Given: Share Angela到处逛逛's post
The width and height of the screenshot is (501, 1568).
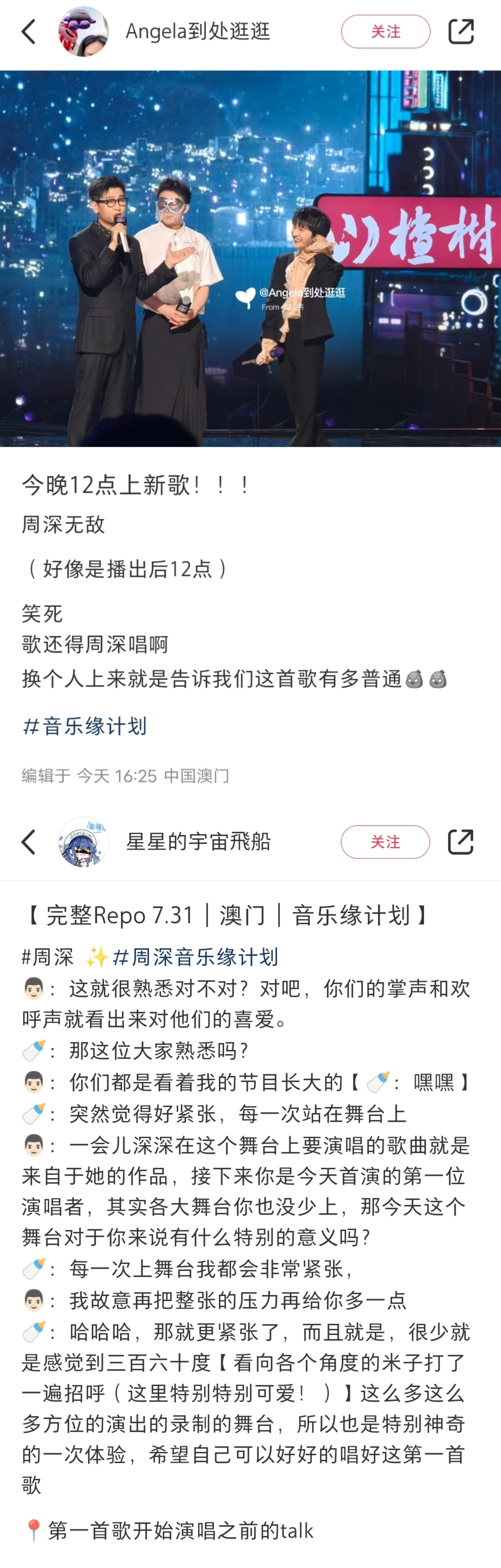Looking at the screenshot, I should (461, 32).
